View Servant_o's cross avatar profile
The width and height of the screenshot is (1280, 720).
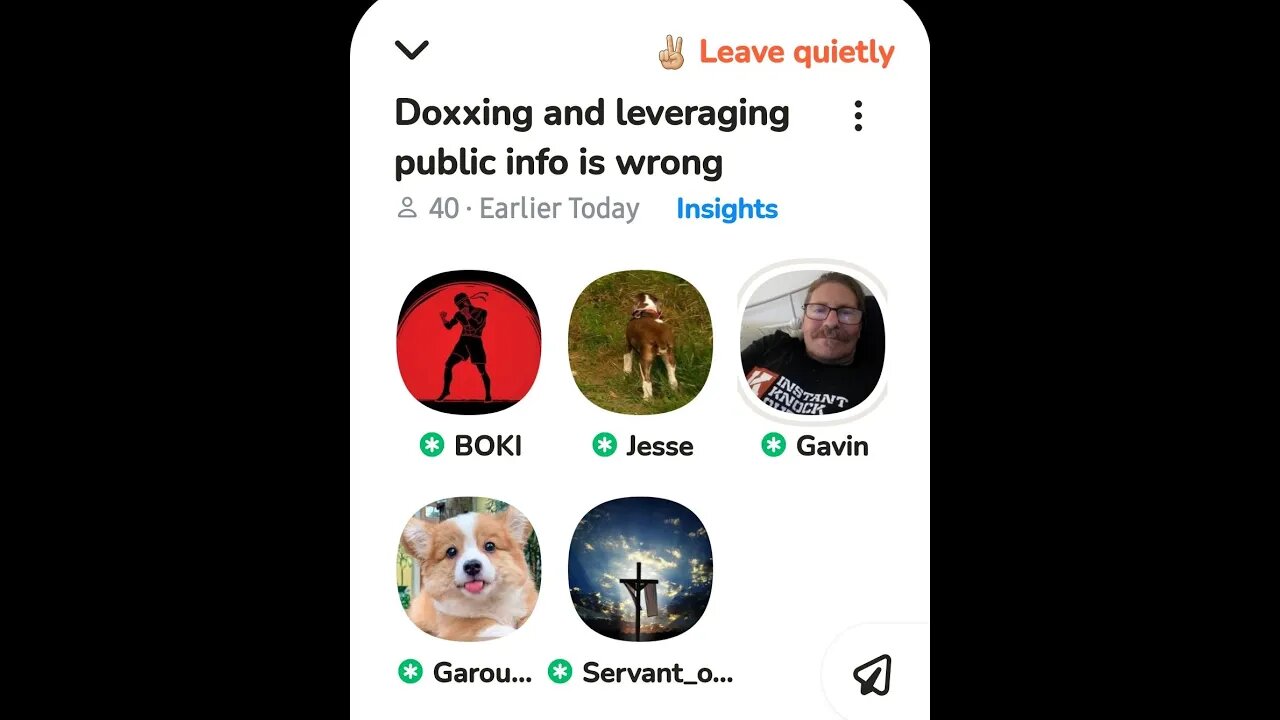640,568
